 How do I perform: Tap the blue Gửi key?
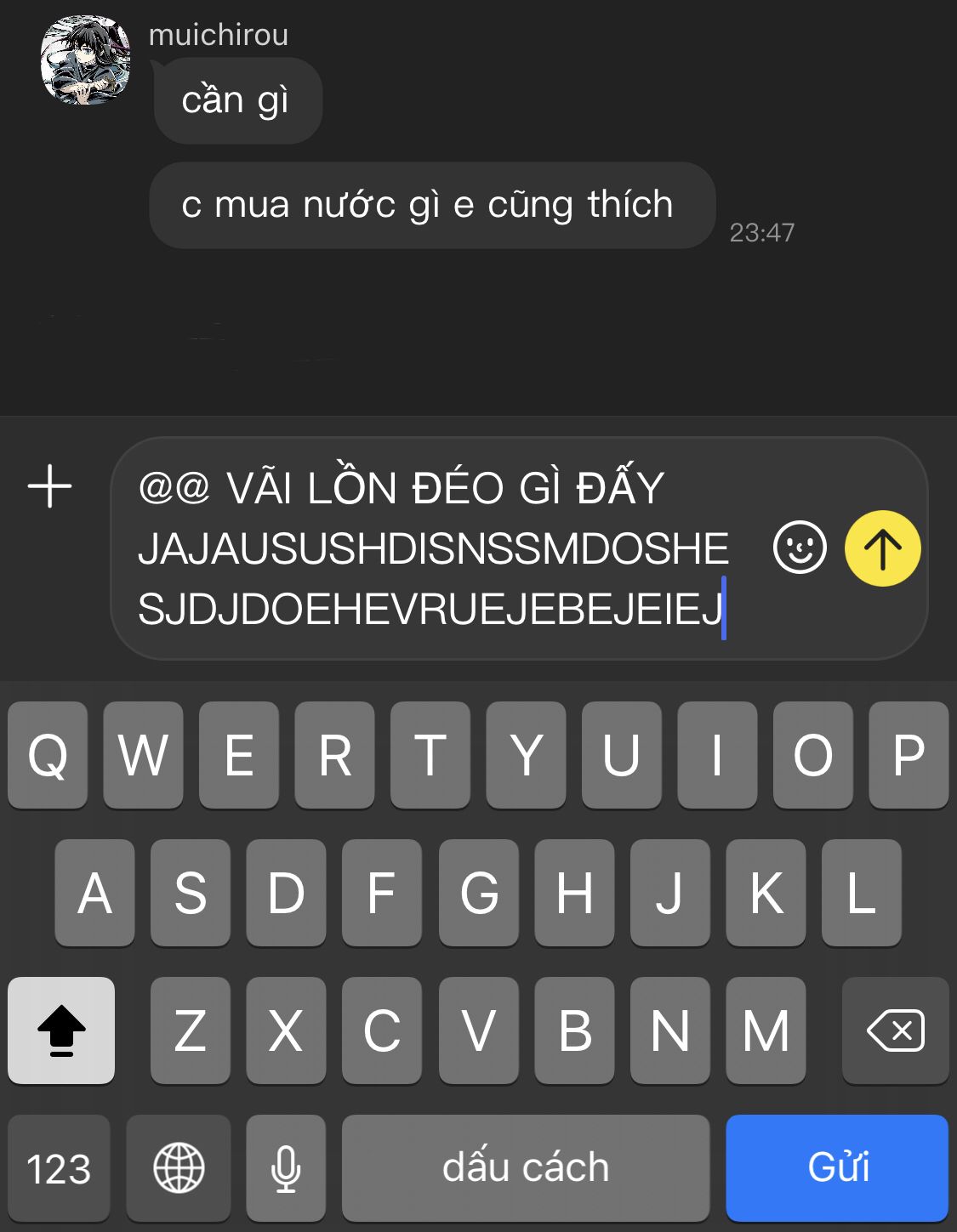(836, 1167)
